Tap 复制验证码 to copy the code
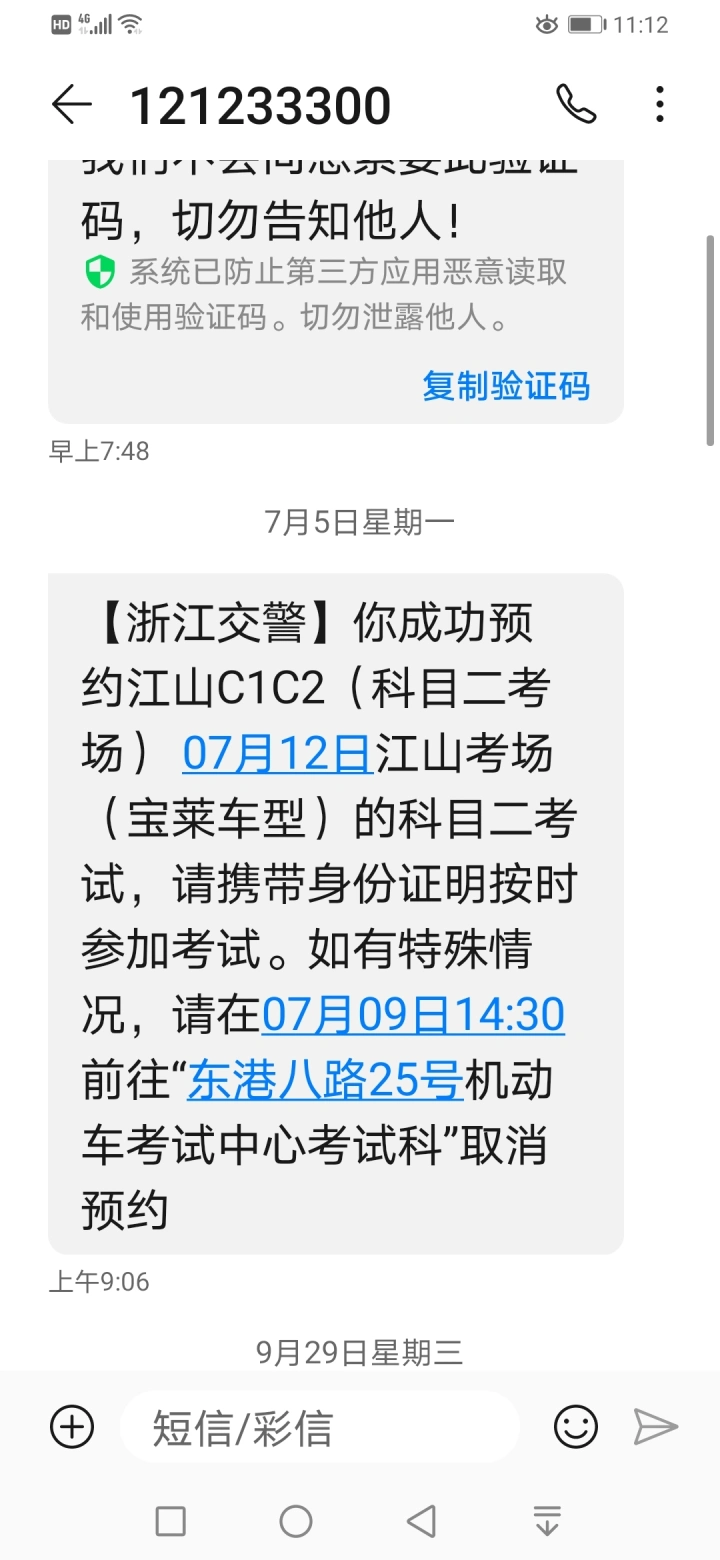This screenshot has width=720, height=1560. click(506, 385)
